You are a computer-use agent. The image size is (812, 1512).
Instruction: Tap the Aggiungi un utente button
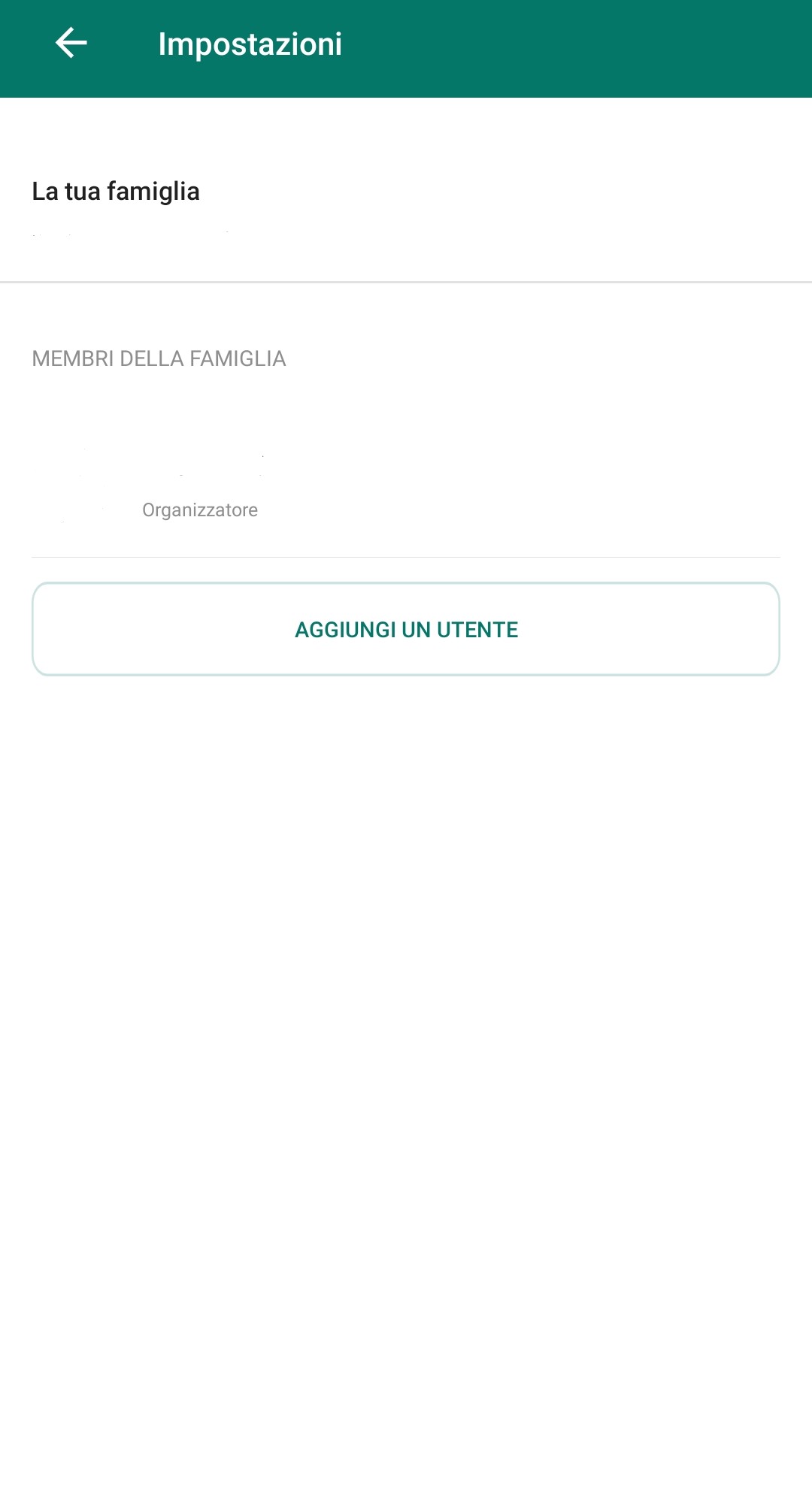tap(406, 629)
